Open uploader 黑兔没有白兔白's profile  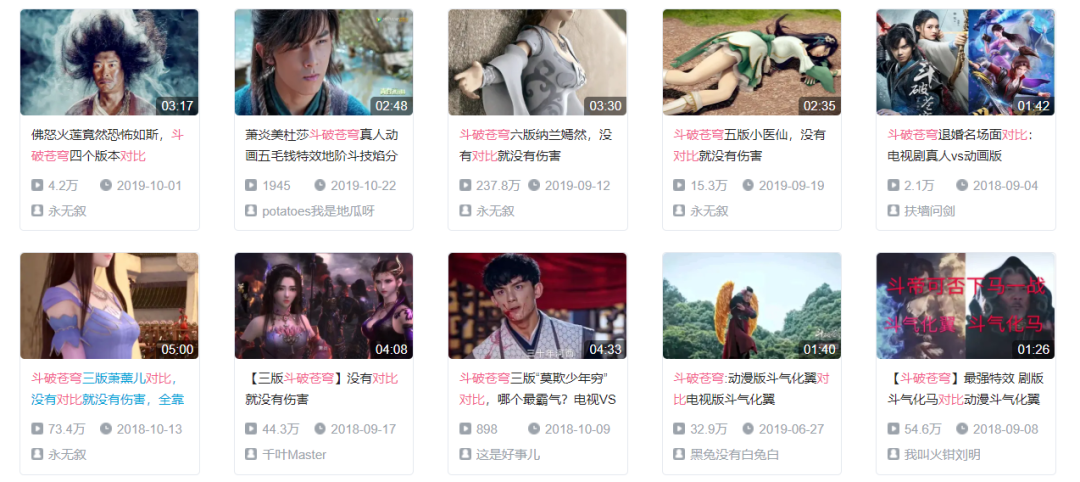(x=734, y=454)
